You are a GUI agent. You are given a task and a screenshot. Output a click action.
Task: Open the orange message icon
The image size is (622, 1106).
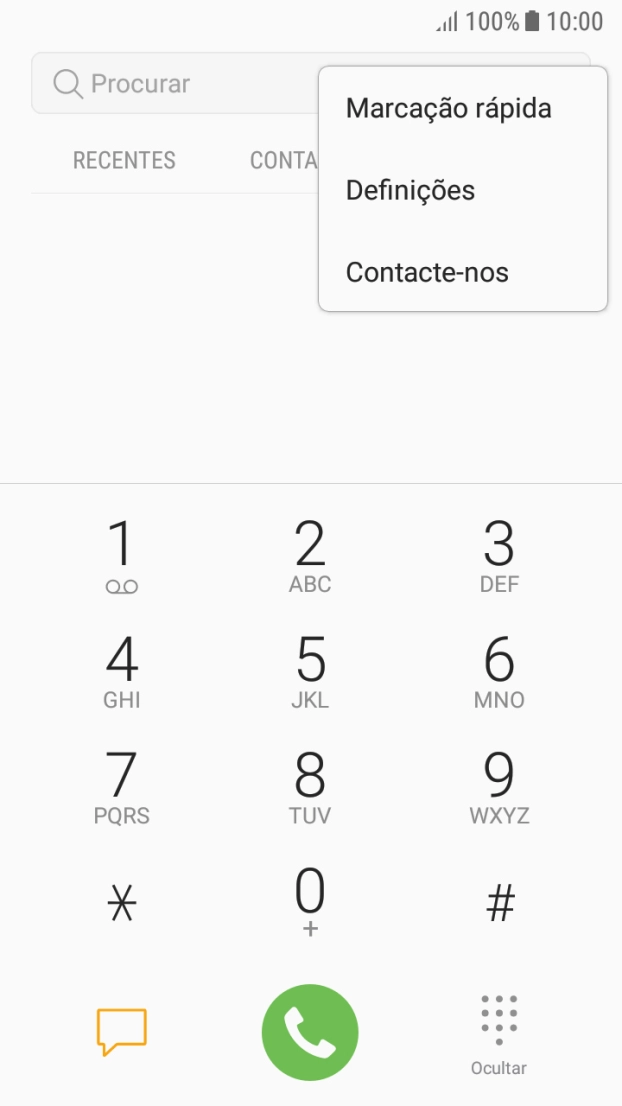[121, 1031]
